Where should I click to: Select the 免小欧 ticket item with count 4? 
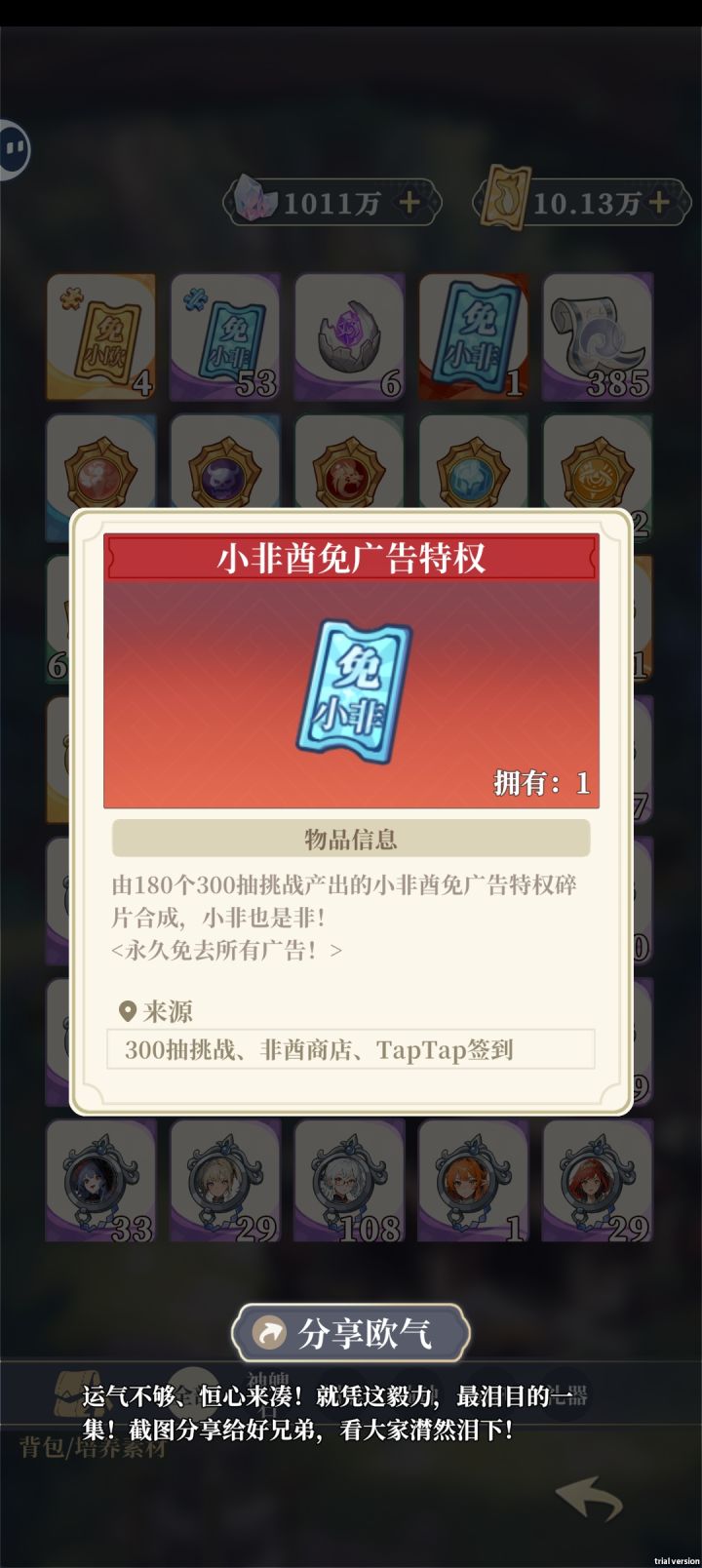click(x=100, y=336)
